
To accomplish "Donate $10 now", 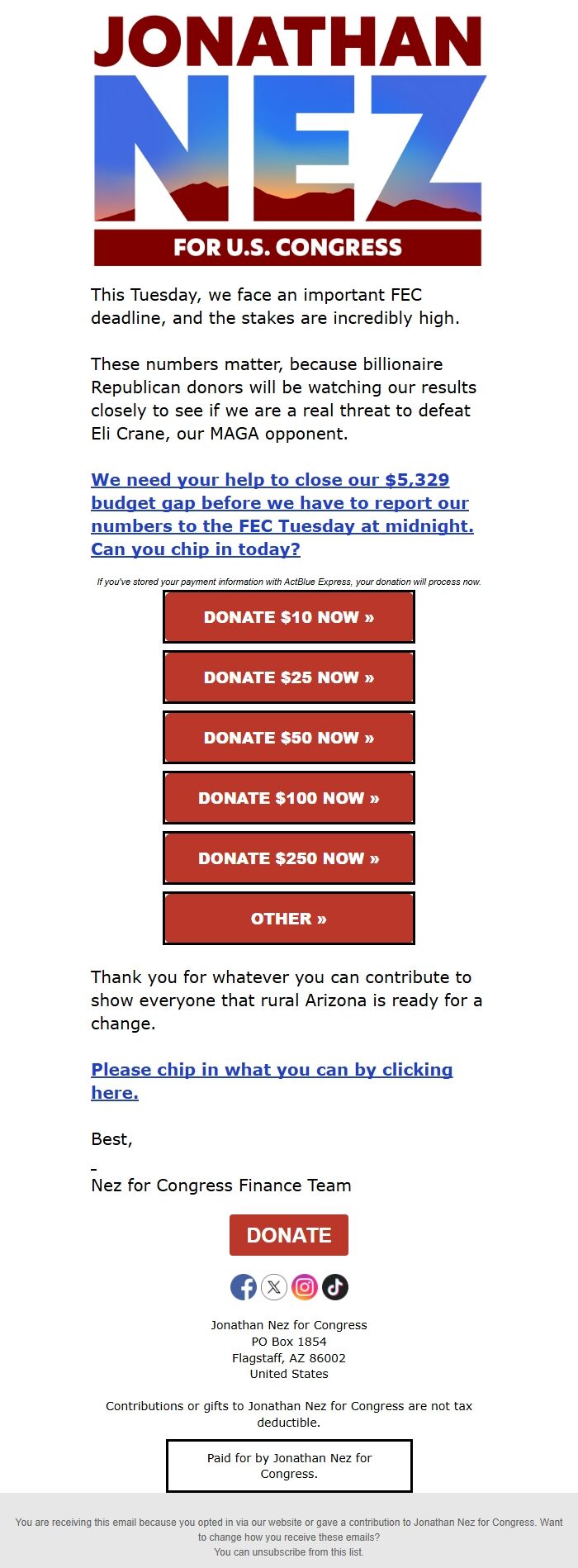I will 288,617.
